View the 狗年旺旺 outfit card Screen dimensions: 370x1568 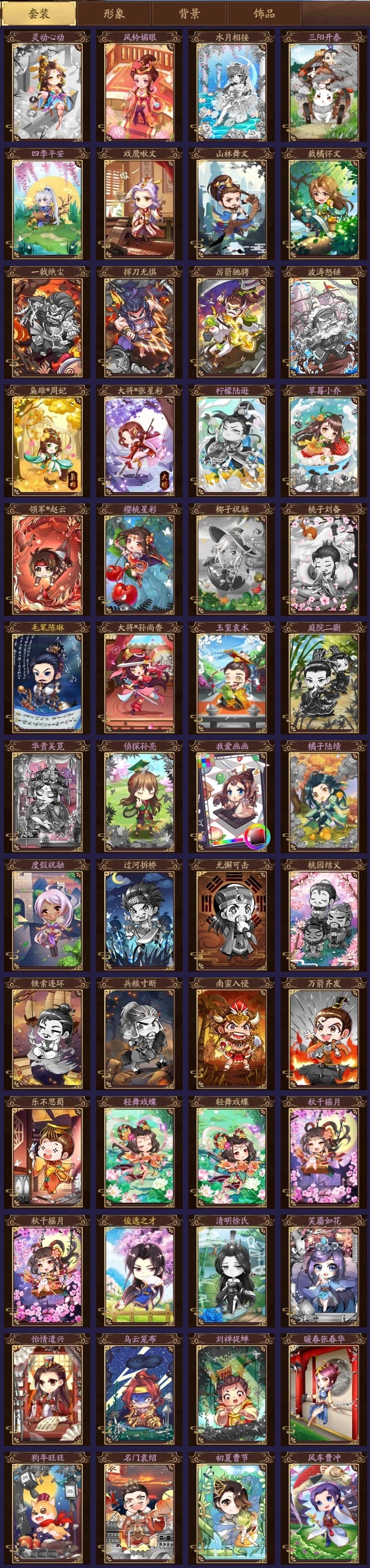click(x=47, y=1508)
